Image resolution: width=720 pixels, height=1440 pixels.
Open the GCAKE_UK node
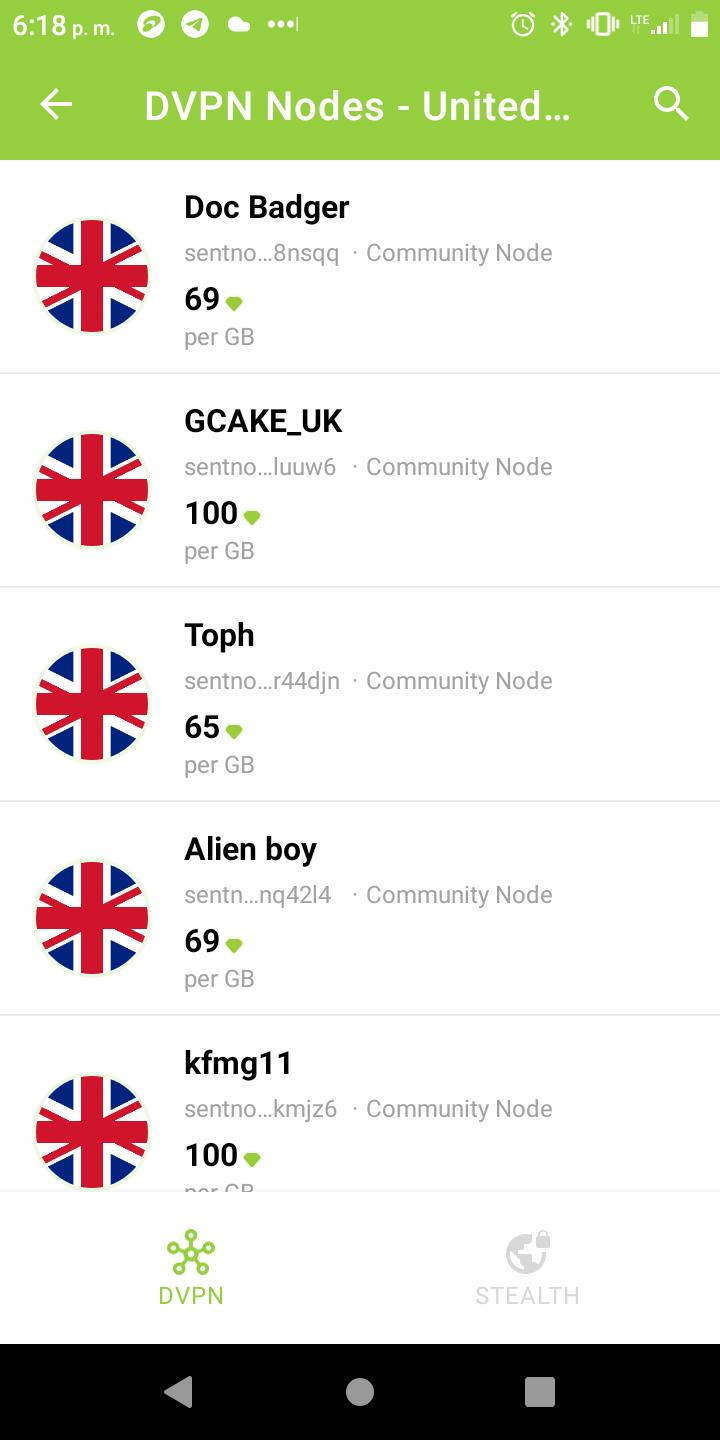(360, 482)
